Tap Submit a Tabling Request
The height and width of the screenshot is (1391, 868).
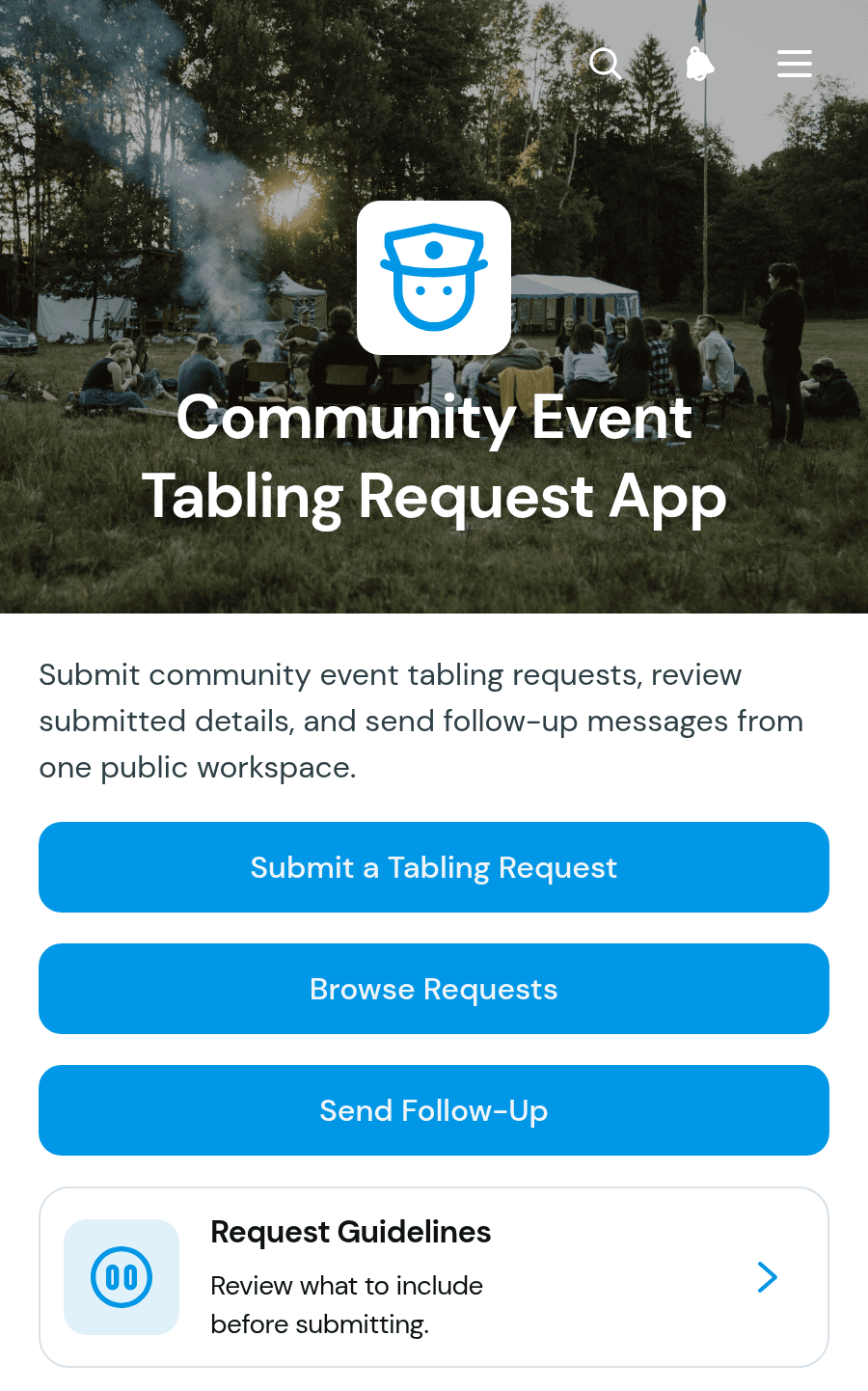(x=434, y=867)
